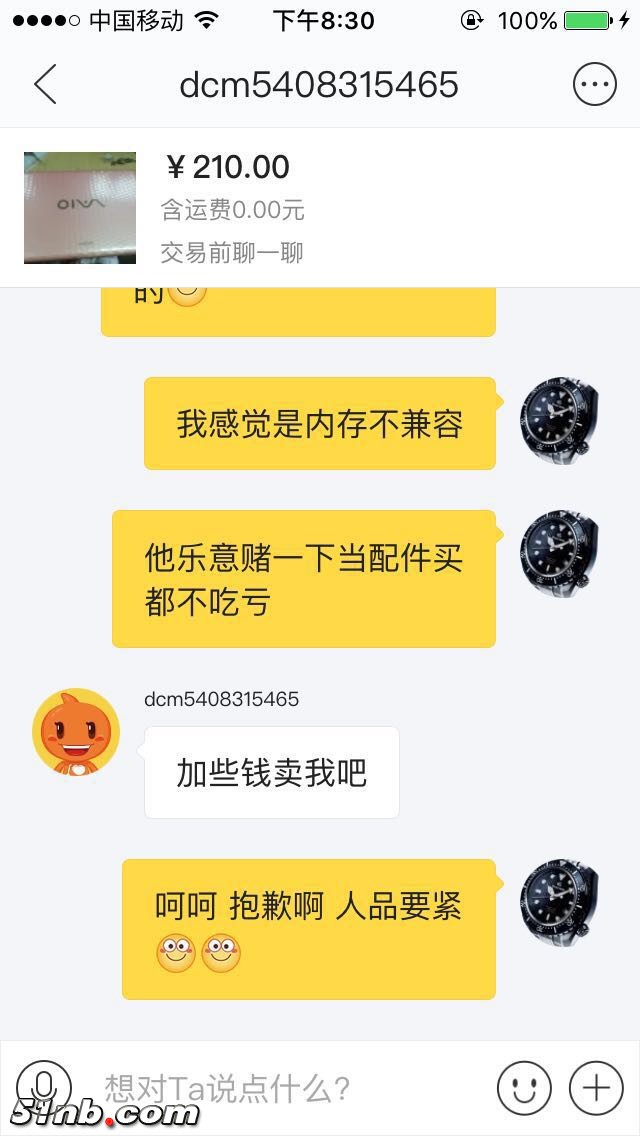Image resolution: width=640 pixels, height=1136 pixels.
Task: Tap the voice input microphone
Action: [x=44, y=1088]
